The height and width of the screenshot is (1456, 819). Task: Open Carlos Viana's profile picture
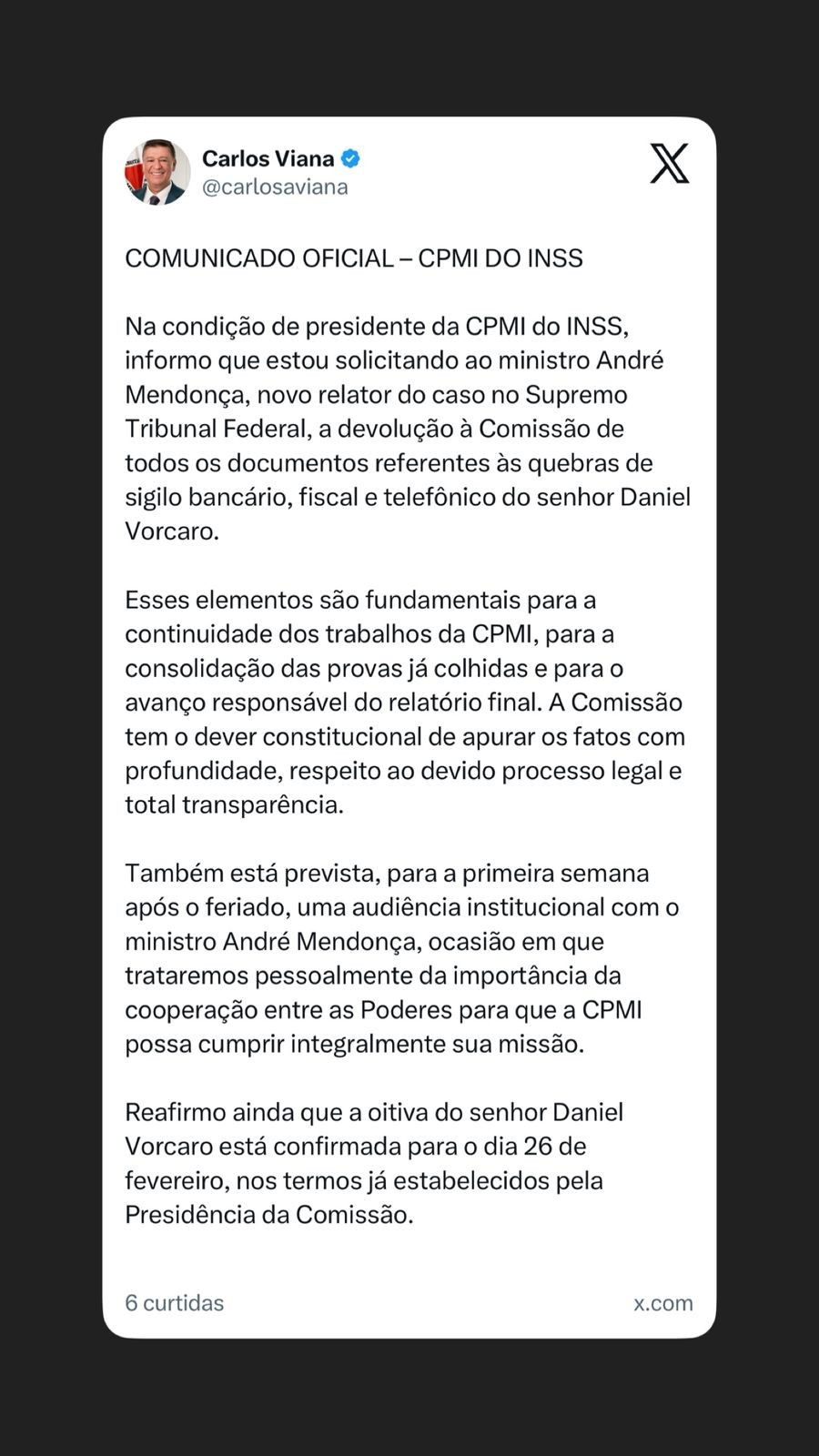point(158,170)
